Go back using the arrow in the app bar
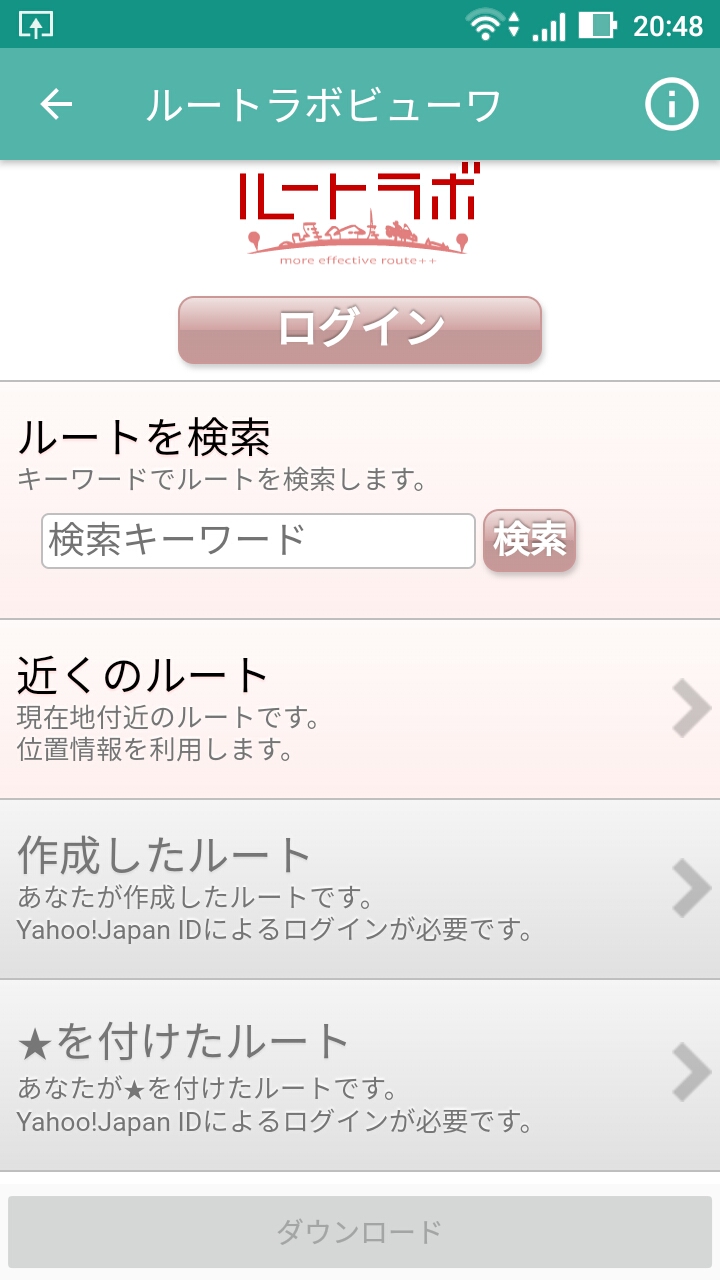Viewport: 720px width, 1280px height. (x=56, y=104)
